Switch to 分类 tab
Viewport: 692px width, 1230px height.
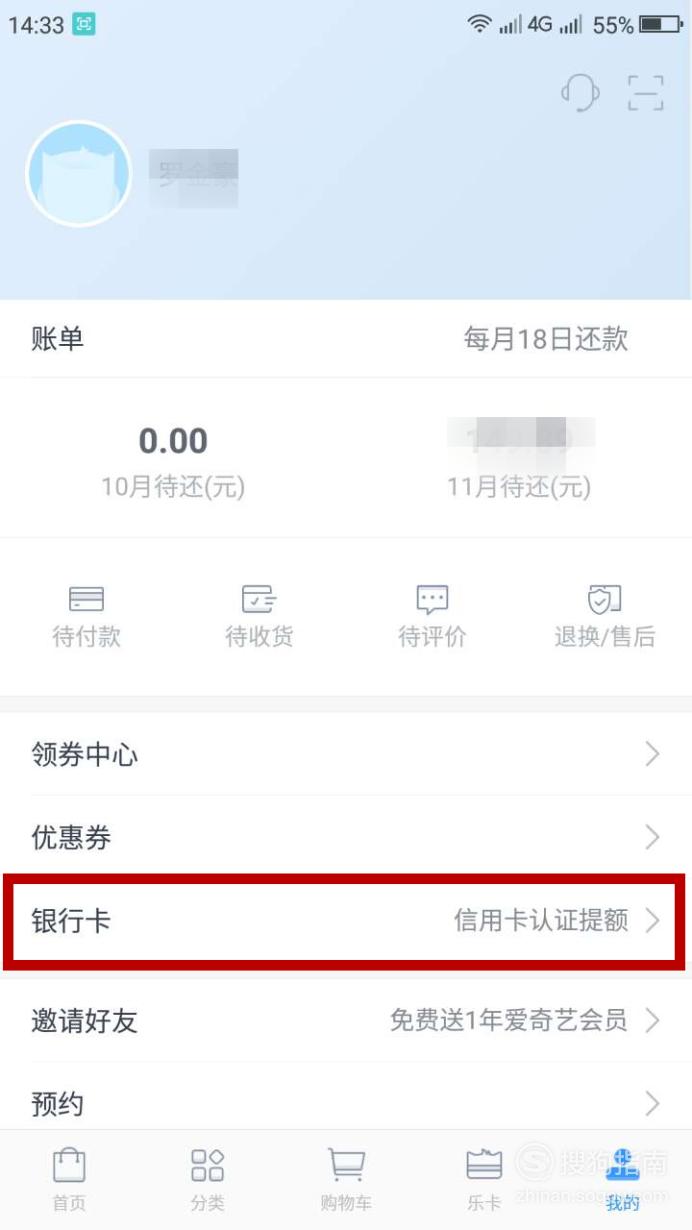click(207, 1180)
